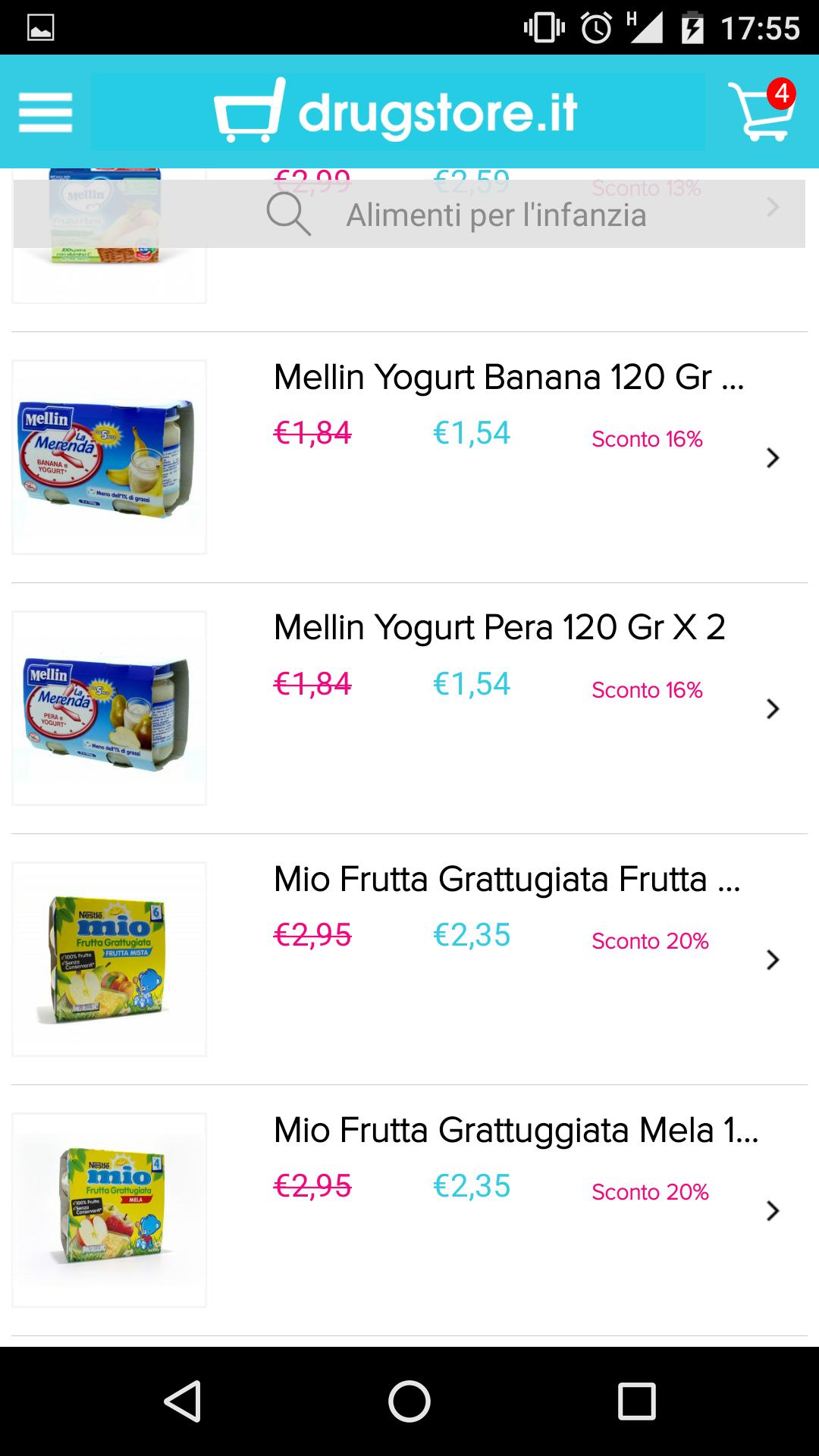819x1456 pixels.
Task: Open the hamburger navigation menu
Action: [x=45, y=112]
